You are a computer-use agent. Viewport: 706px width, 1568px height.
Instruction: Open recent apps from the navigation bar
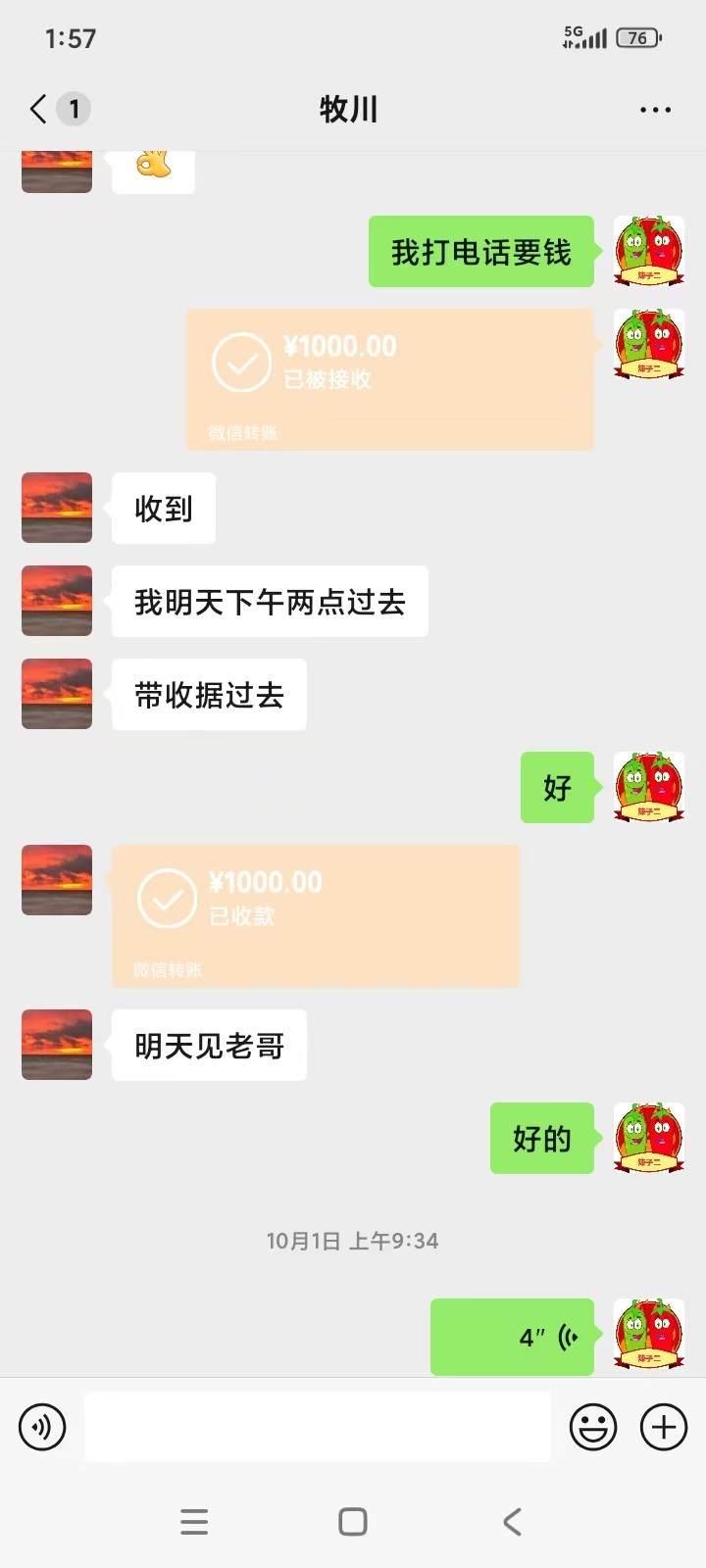coord(194,1521)
